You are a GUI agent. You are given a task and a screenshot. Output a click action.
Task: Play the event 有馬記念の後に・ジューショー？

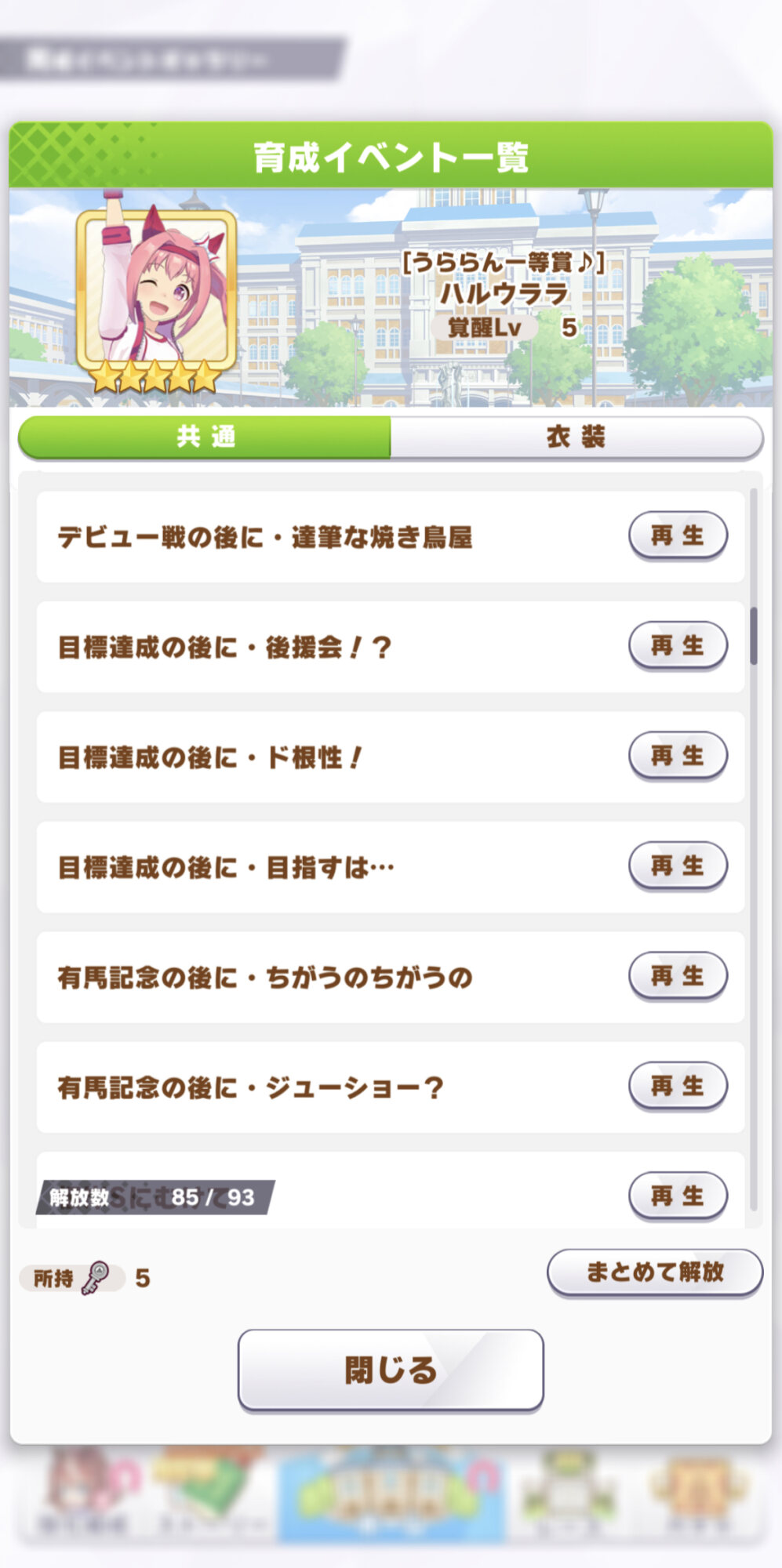click(x=678, y=1086)
